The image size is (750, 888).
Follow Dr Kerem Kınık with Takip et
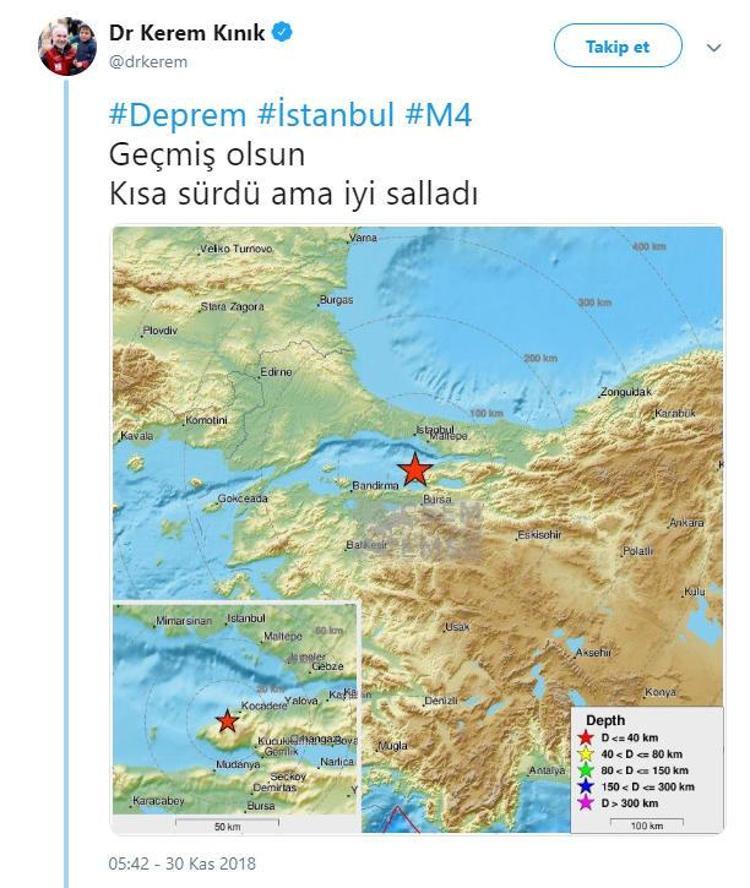(x=617, y=47)
